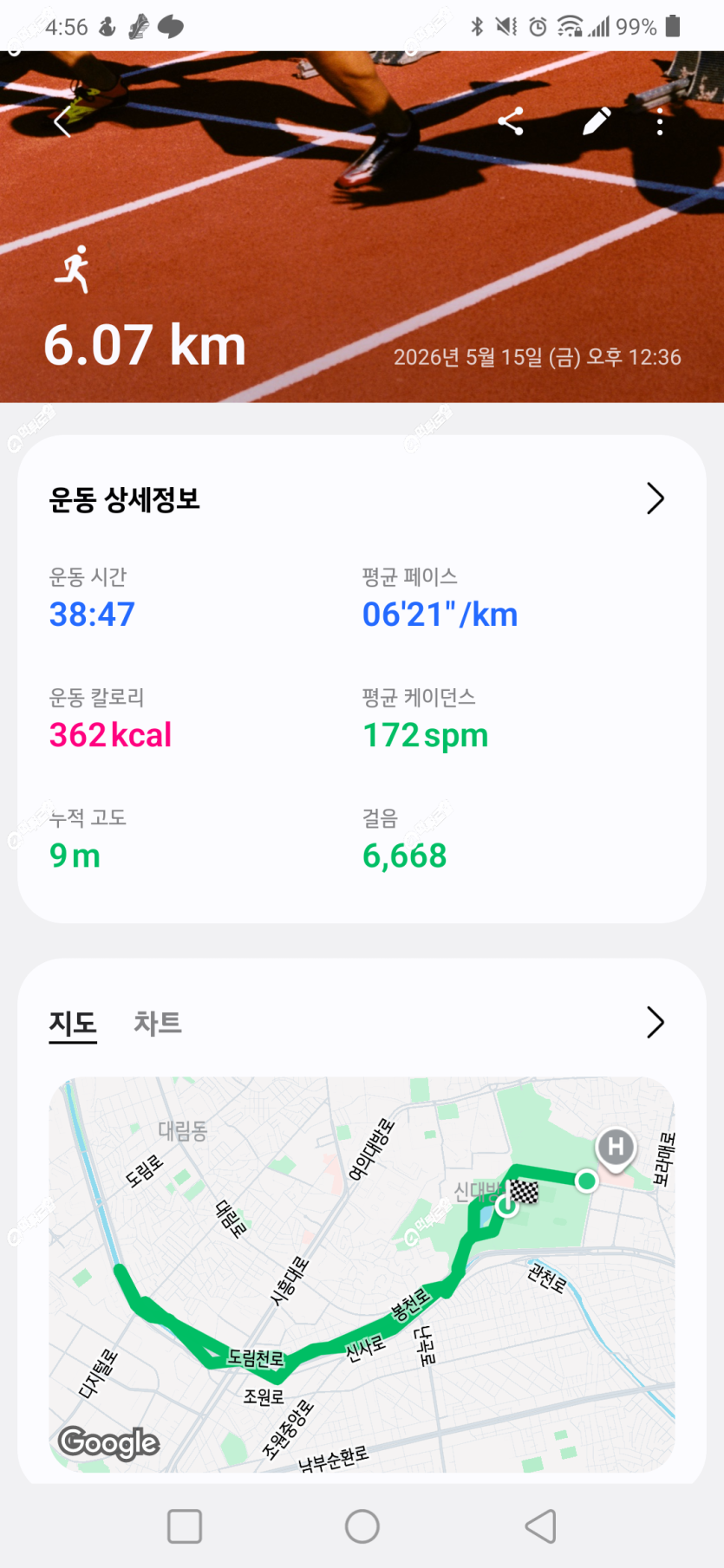Open the map section's chevron arrow
The image size is (724, 1568).
point(656,1023)
